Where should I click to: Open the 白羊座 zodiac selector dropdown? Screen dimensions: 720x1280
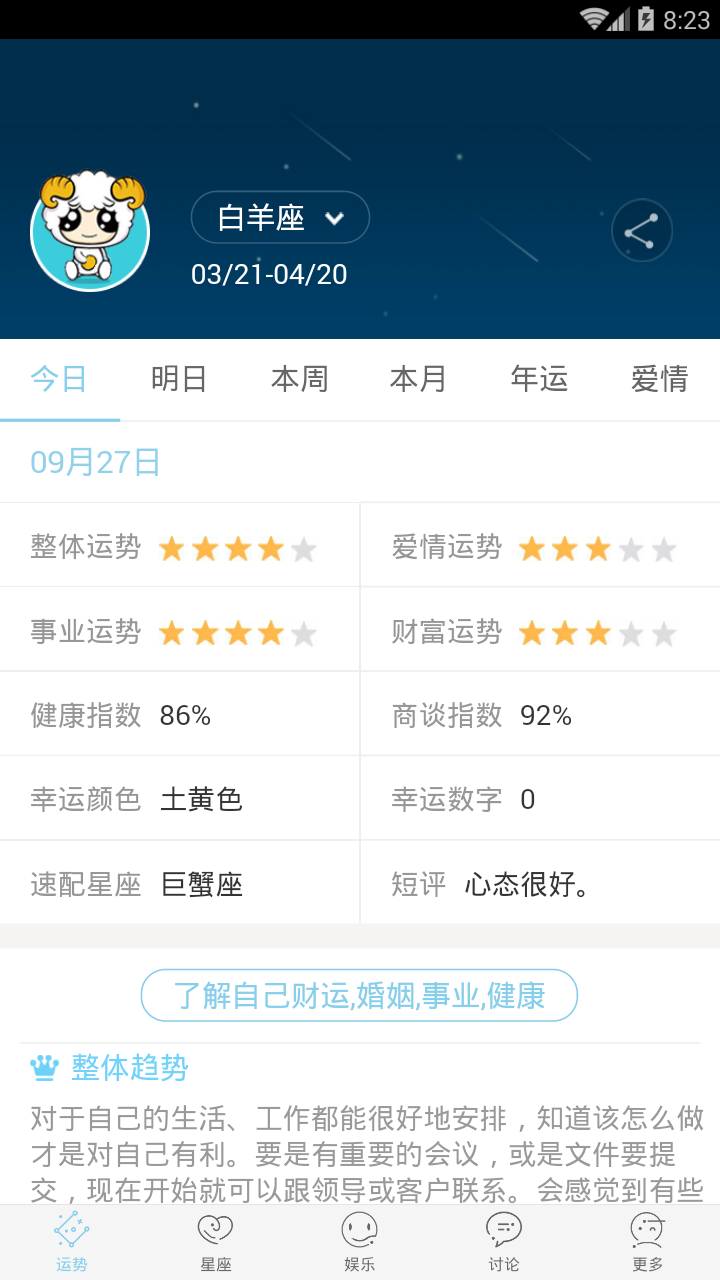coord(280,216)
